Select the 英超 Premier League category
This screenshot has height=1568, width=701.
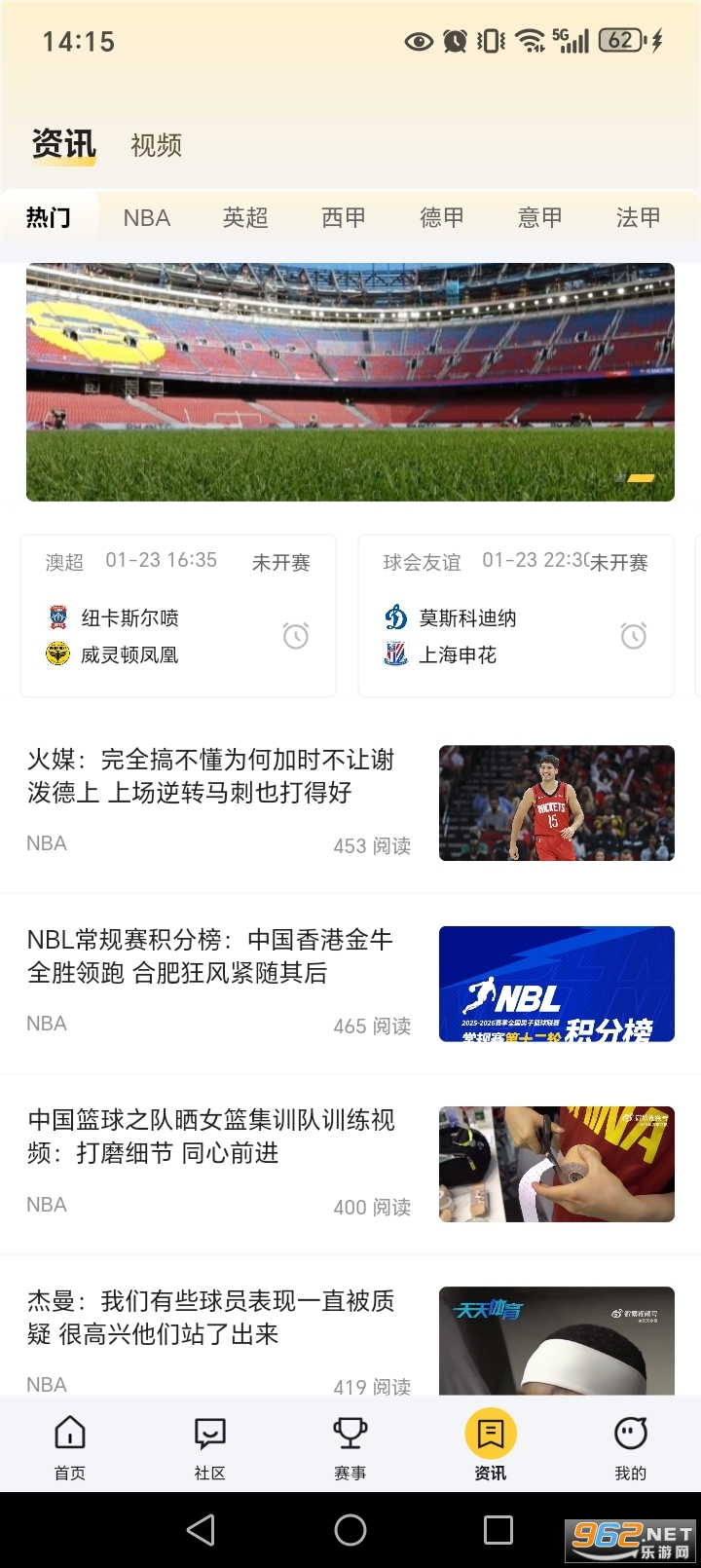coord(245,217)
